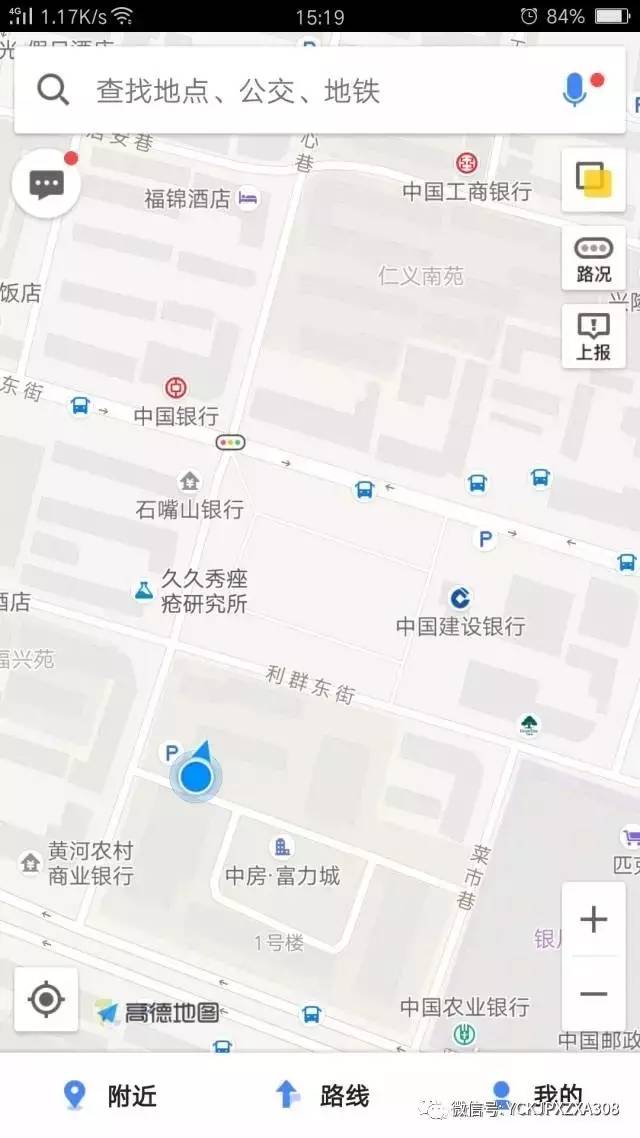The image size is (640, 1138).
Task: Toggle the 路况 traffic layer
Action: 593,259
